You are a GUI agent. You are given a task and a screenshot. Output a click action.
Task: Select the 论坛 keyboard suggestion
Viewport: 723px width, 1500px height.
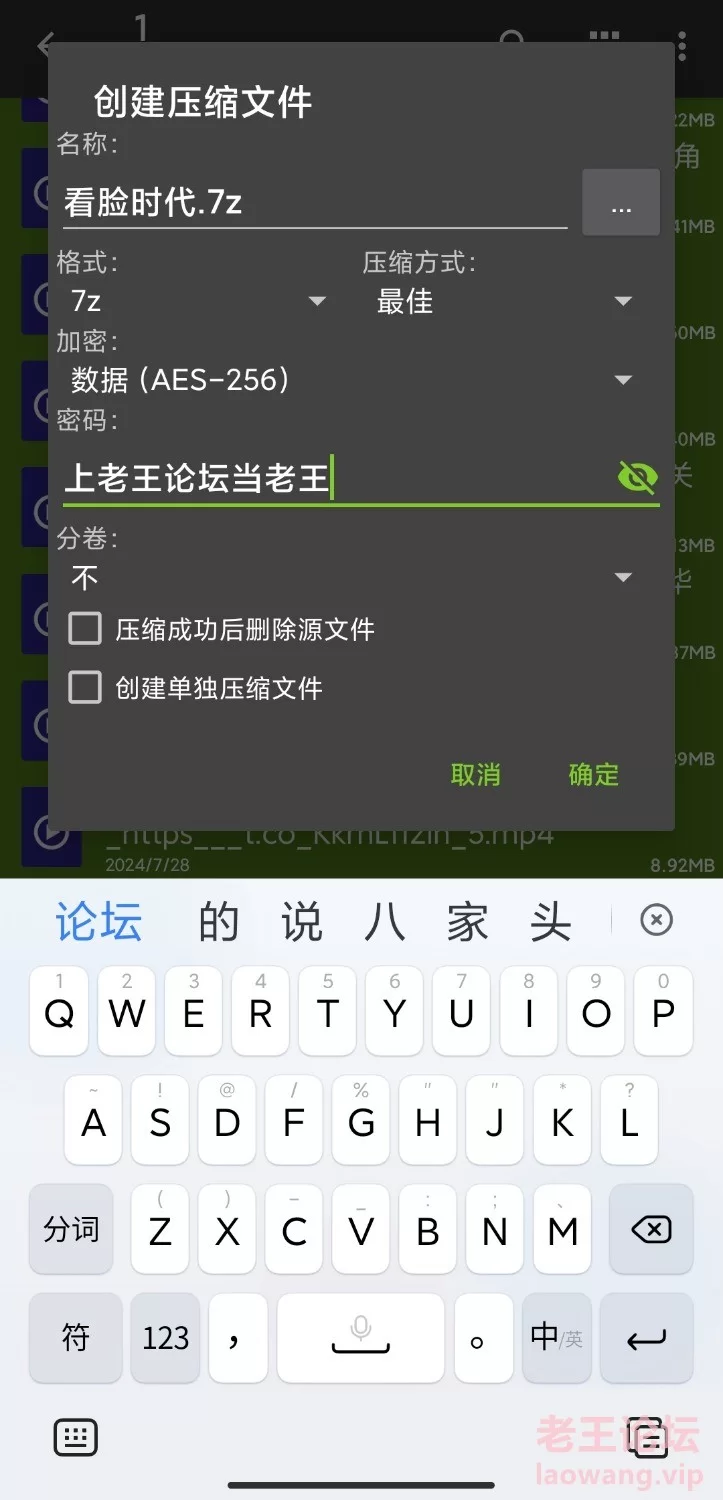(x=98, y=921)
